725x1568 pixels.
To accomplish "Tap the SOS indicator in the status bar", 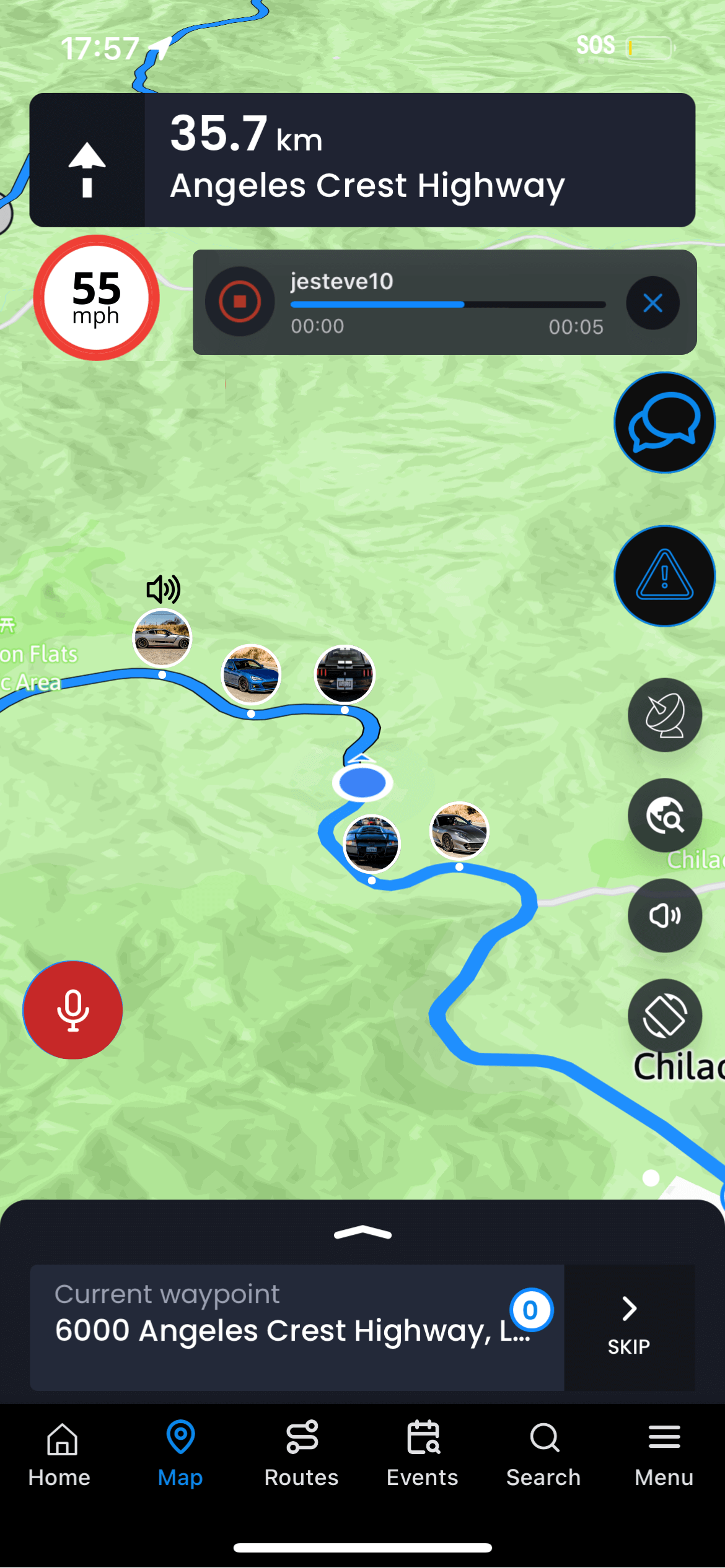I will 596,45.
